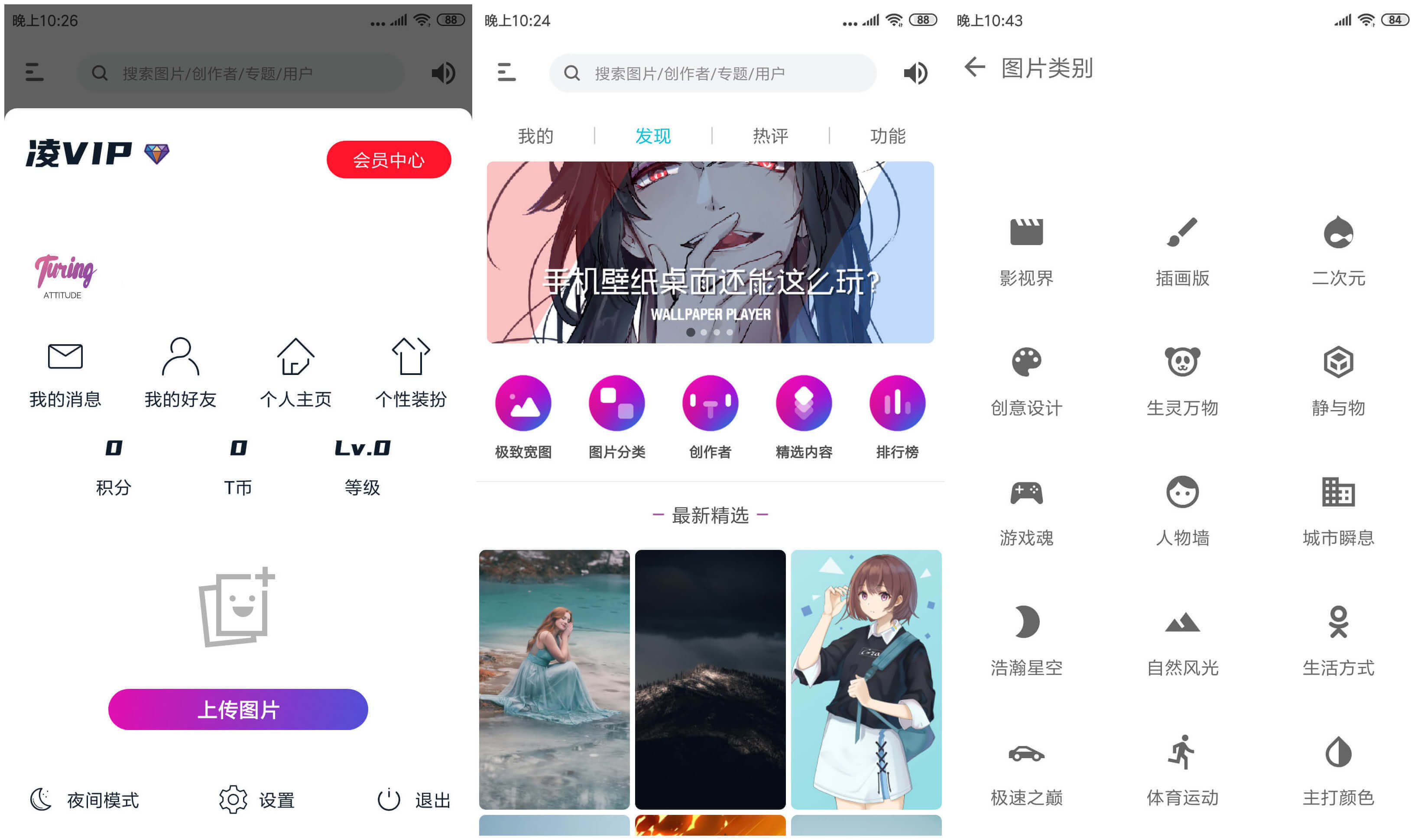Go to 个人主页 profile page
The width and height of the screenshot is (1421, 840).
[295, 371]
